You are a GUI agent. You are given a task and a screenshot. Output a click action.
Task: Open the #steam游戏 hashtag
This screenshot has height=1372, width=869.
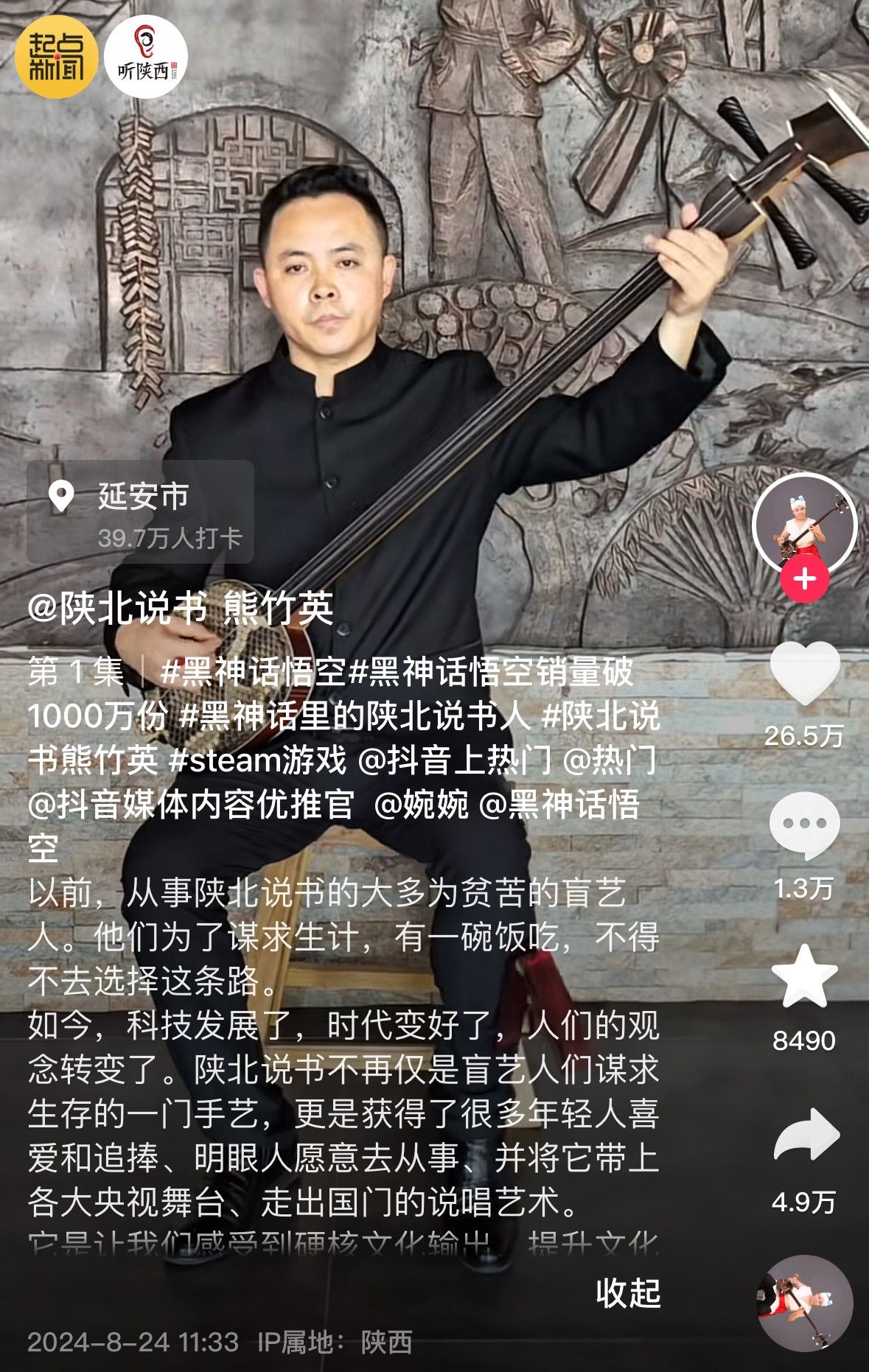pos(257,760)
